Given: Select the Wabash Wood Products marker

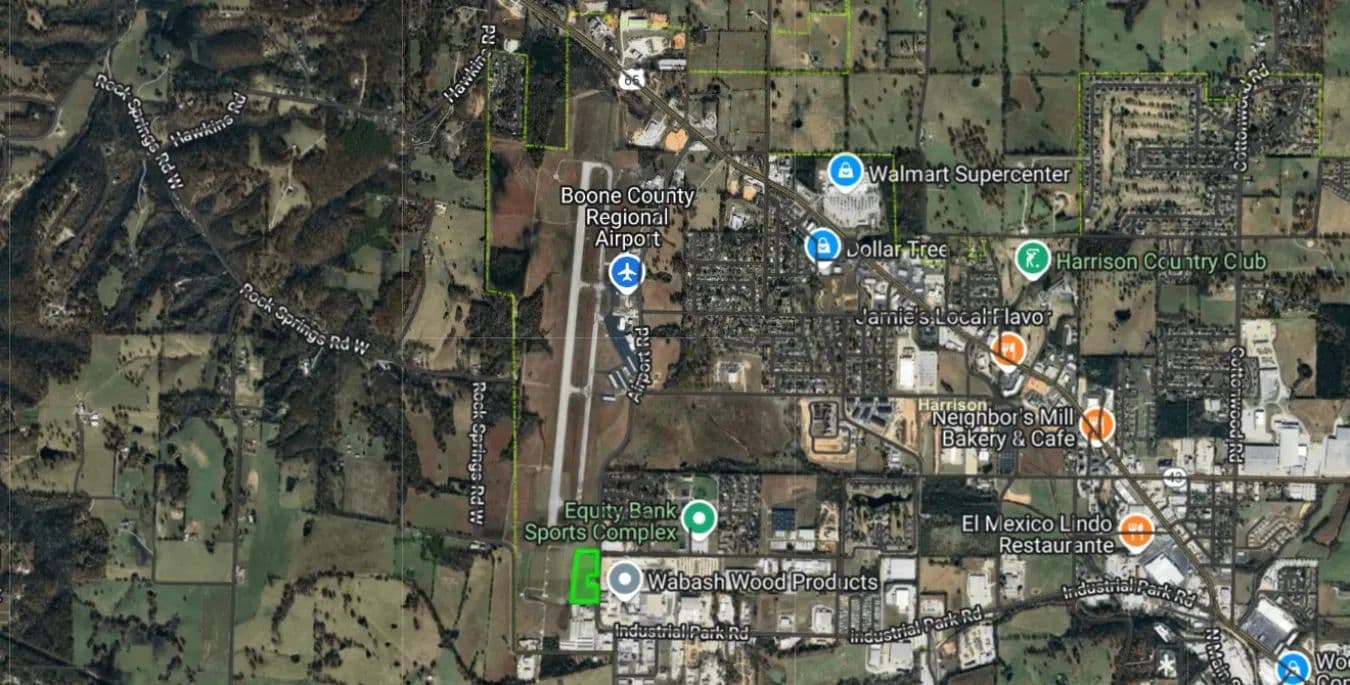Looking at the screenshot, I should (625, 581).
